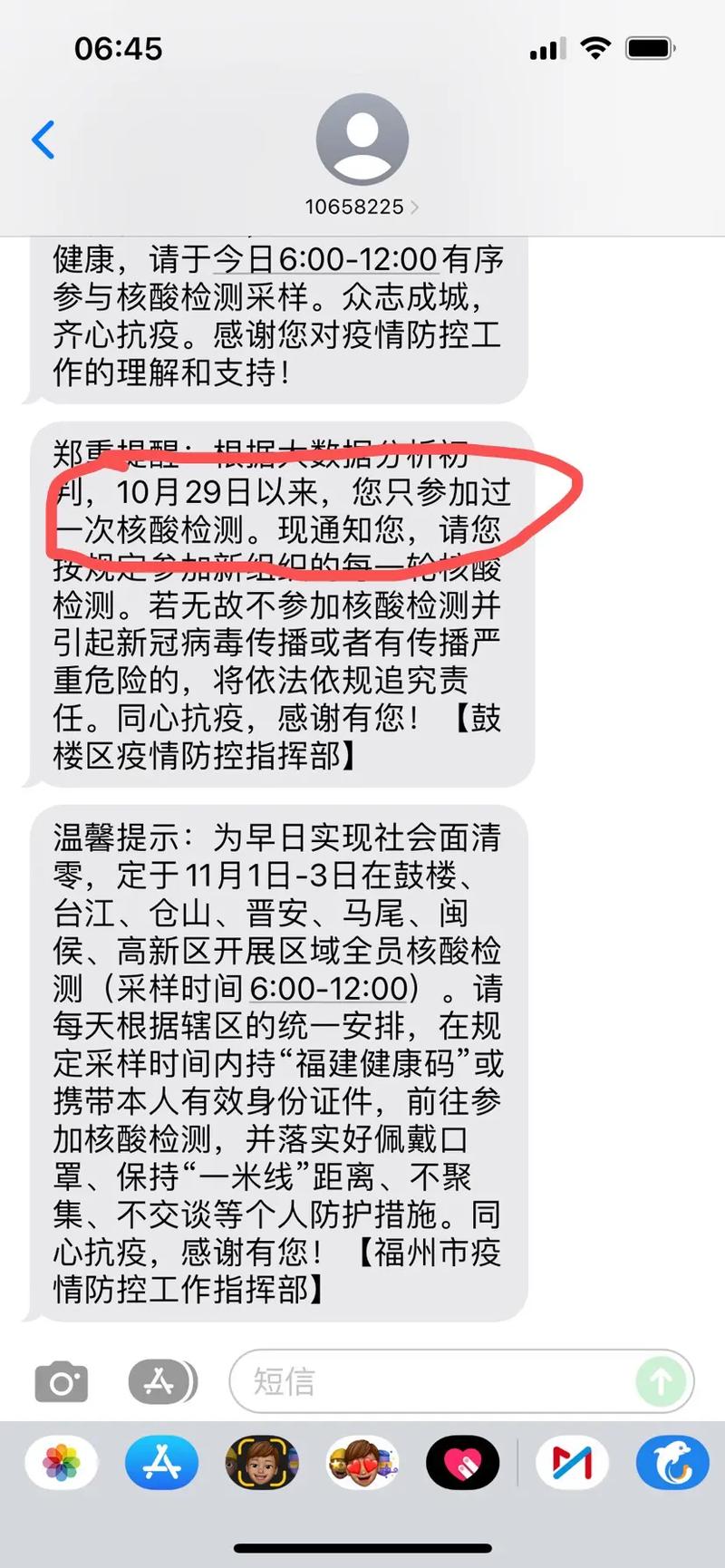
Task: Open the Photos app in the drawer
Action: tap(62, 1463)
